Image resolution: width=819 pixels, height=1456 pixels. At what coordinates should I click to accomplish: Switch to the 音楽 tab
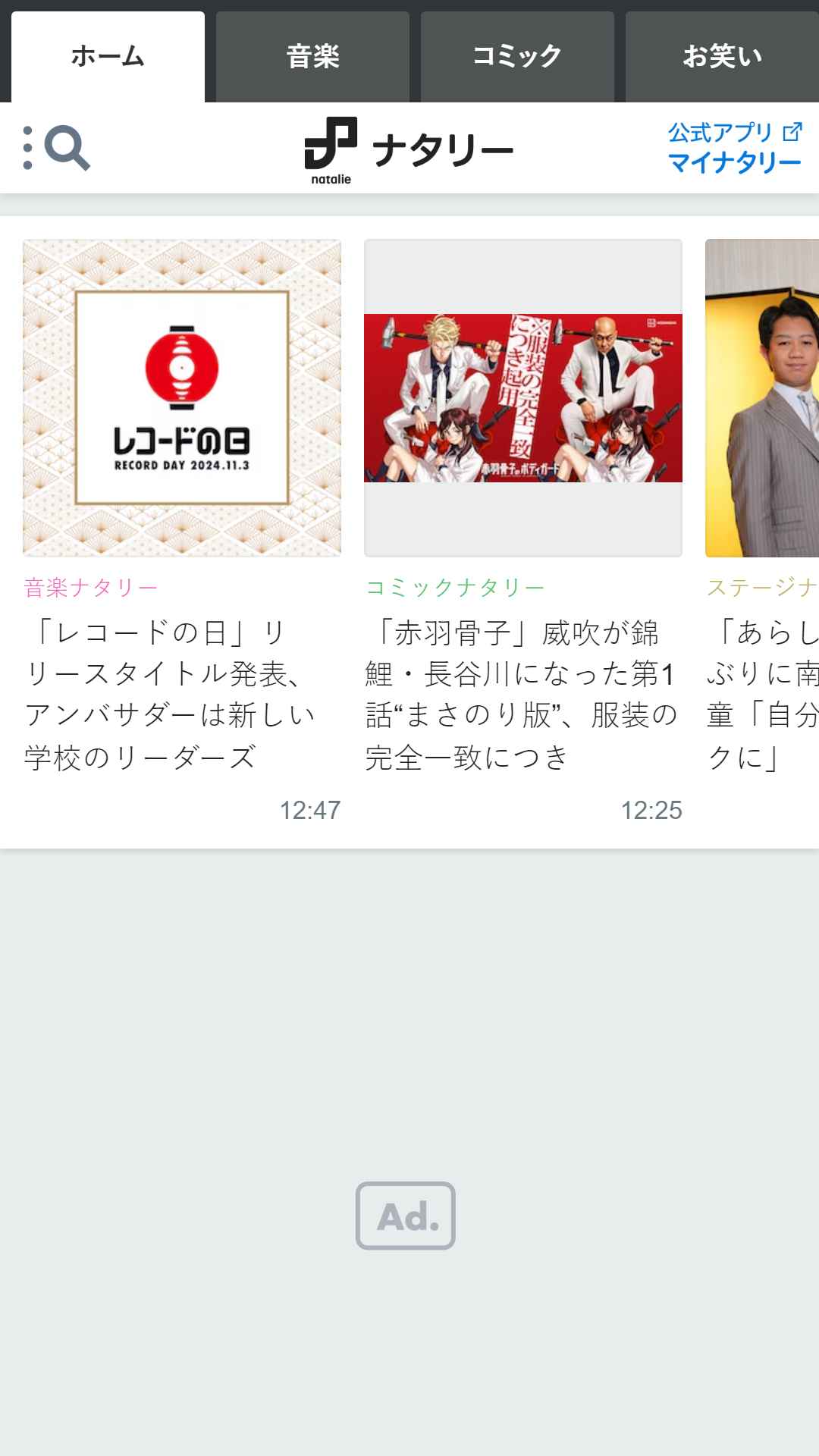click(312, 57)
